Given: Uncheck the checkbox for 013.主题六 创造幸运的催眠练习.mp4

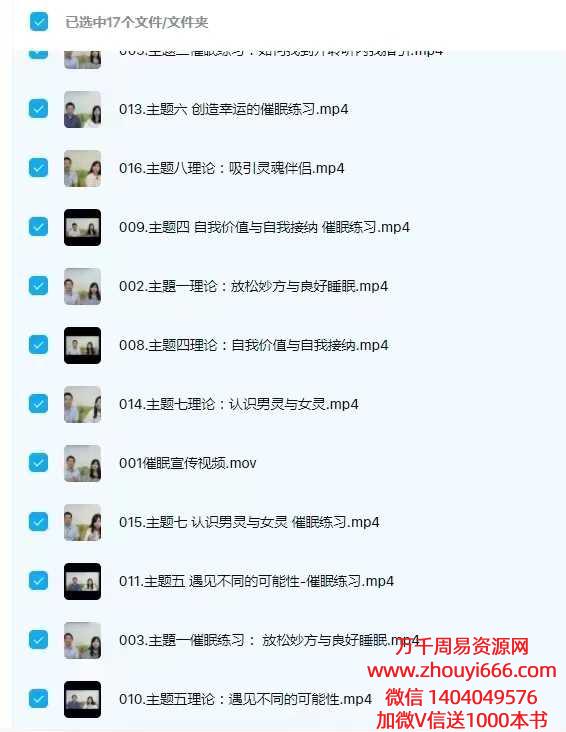Looking at the screenshot, I should [38, 109].
